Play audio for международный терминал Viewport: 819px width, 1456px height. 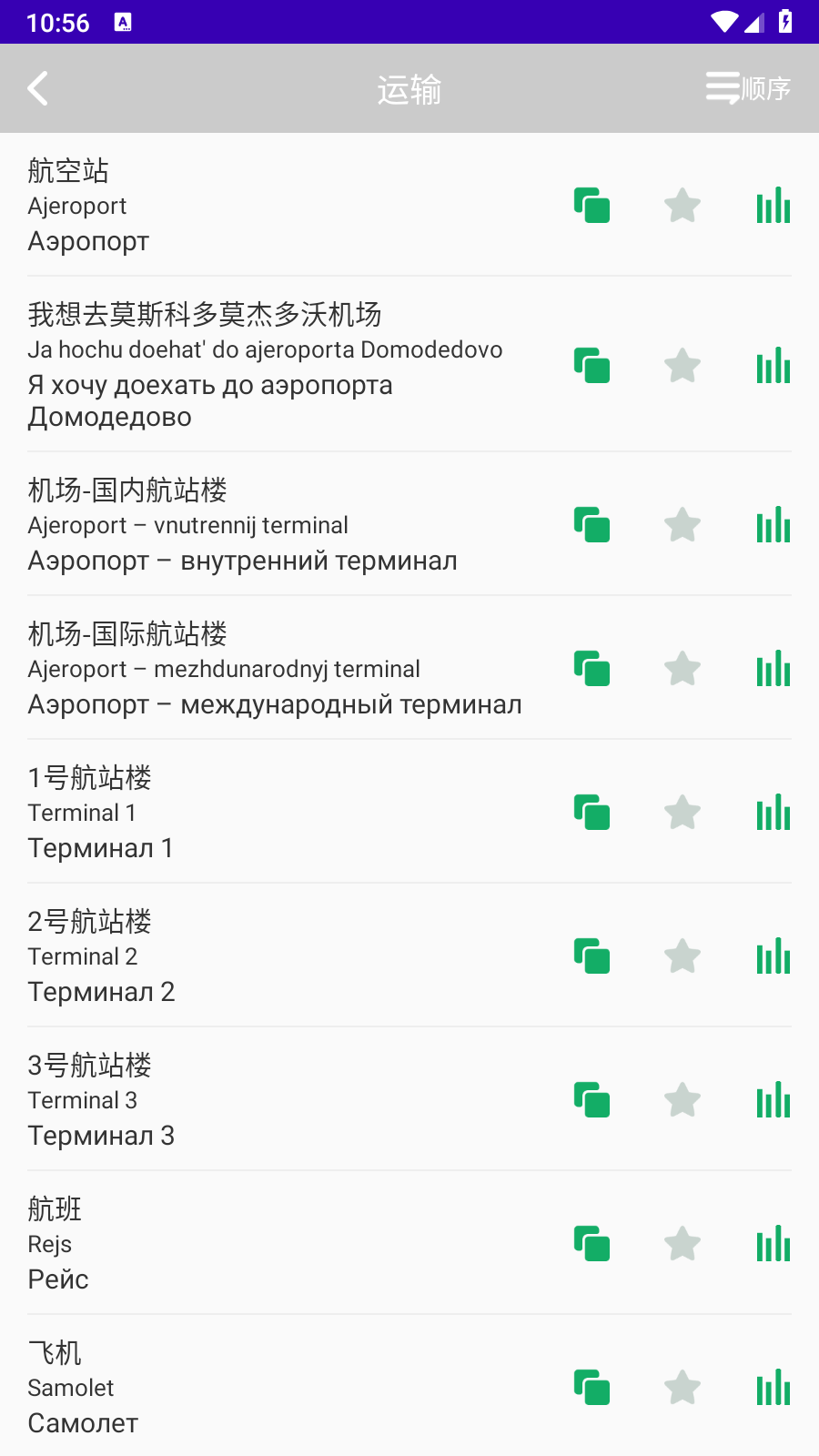click(773, 669)
